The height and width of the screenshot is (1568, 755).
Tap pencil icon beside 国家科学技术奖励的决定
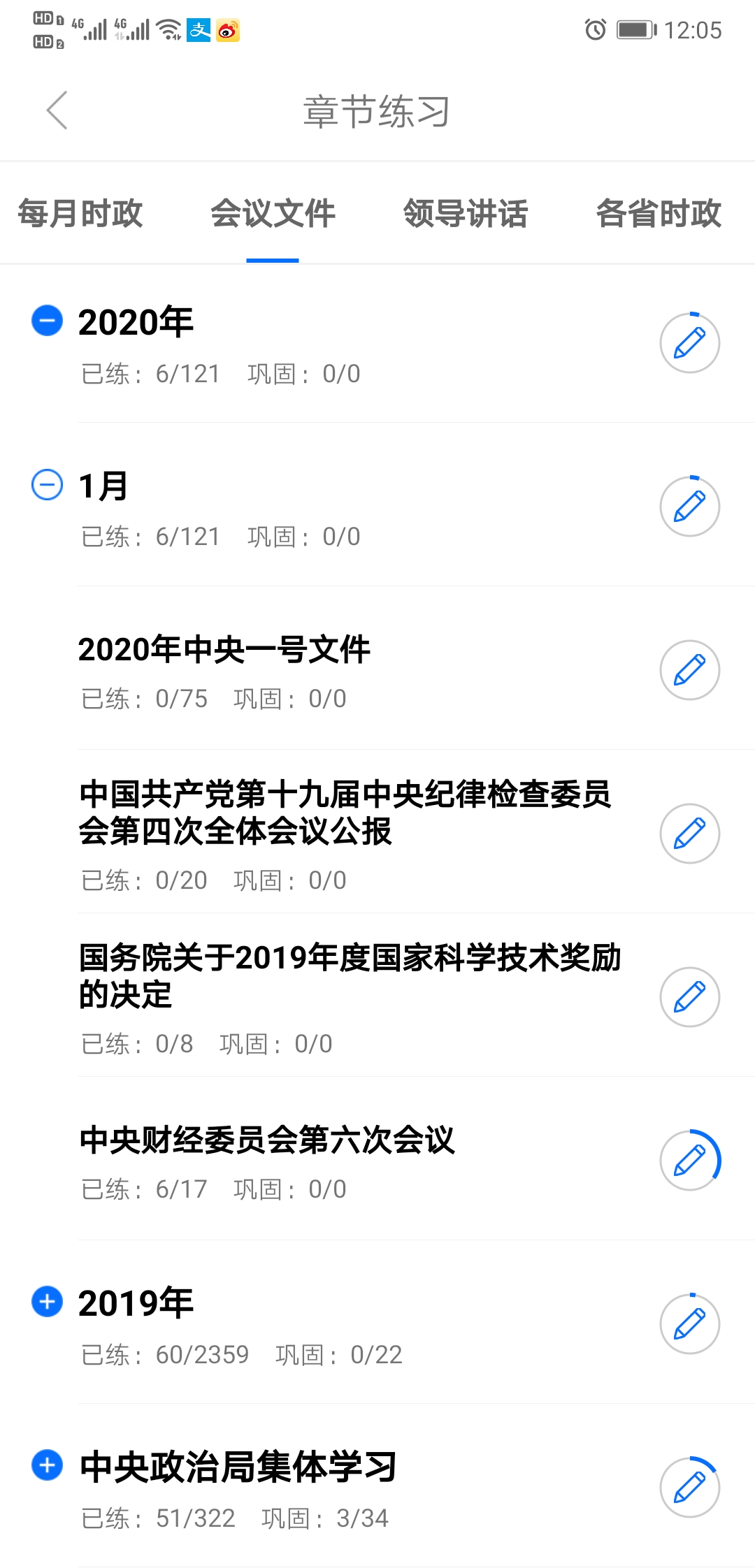pos(689,998)
